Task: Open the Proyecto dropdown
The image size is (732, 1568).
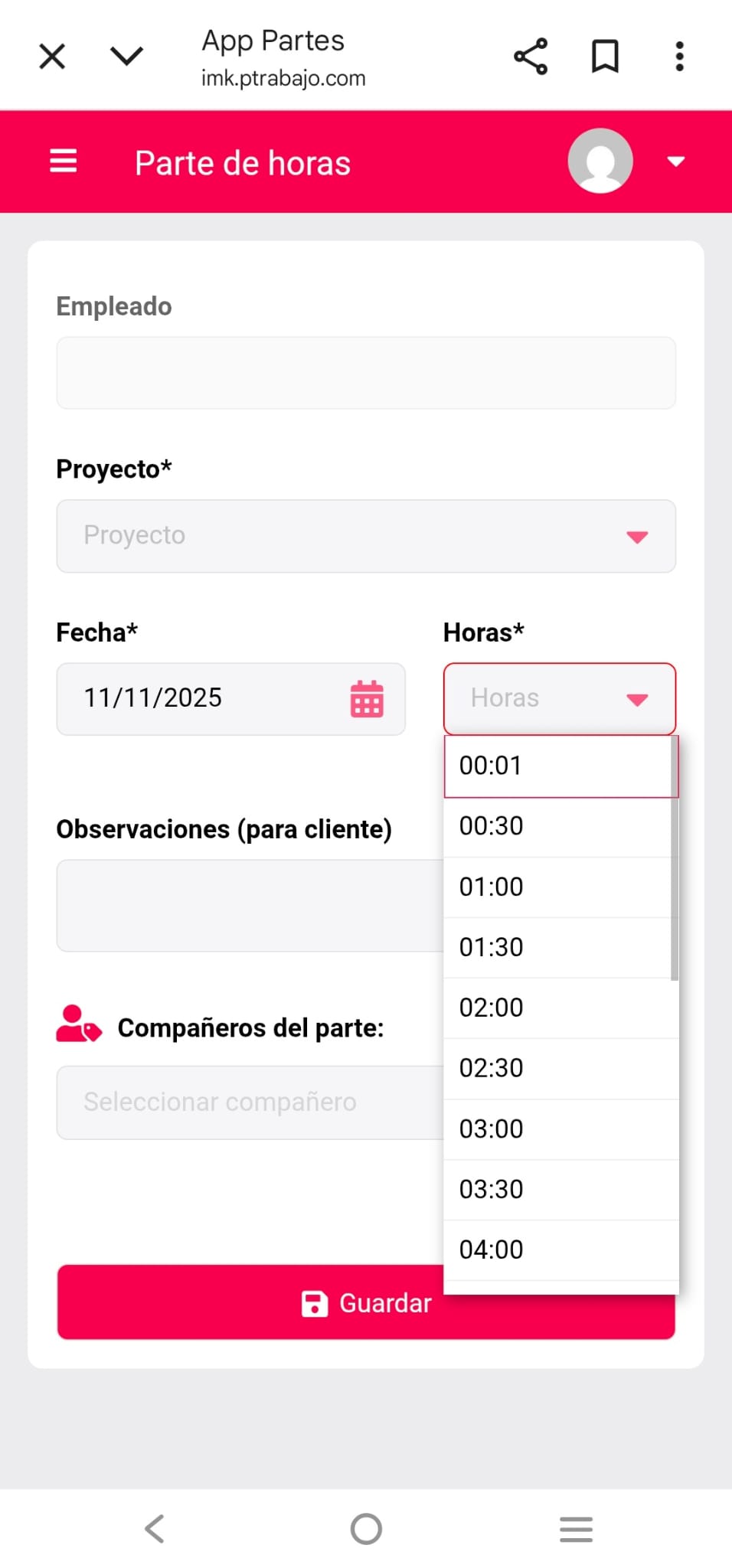Action: [366, 536]
